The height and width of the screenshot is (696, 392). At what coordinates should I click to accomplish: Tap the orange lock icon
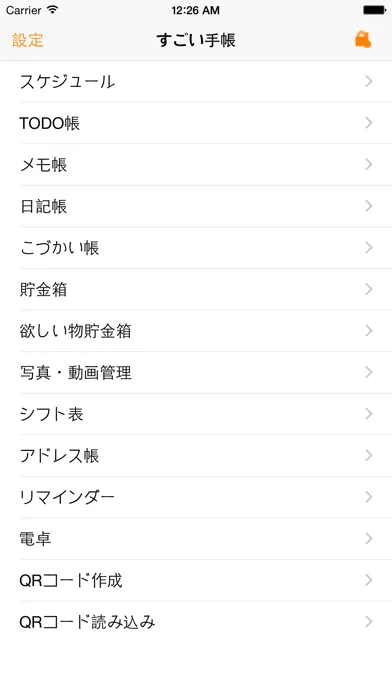point(363,40)
